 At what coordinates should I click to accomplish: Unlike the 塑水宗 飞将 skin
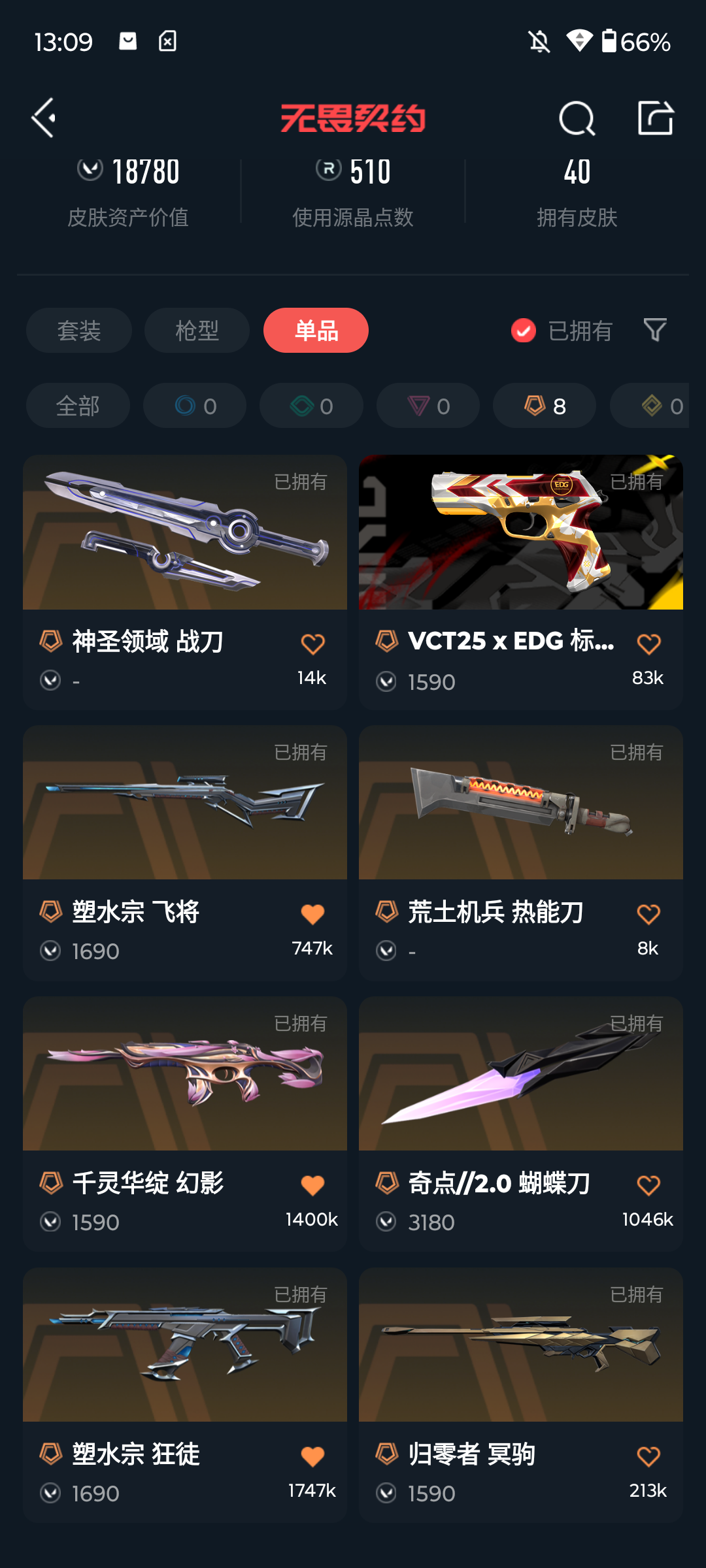[x=312, y=915]
